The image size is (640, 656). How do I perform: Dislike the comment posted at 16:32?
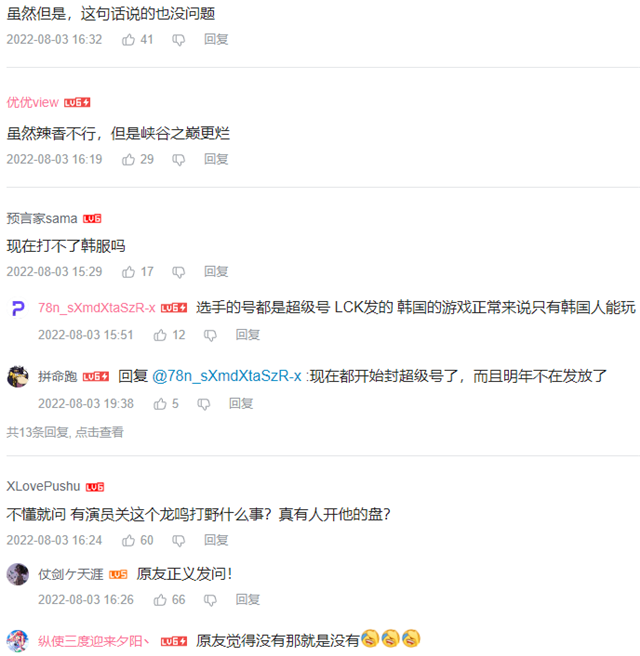(178, 40)
